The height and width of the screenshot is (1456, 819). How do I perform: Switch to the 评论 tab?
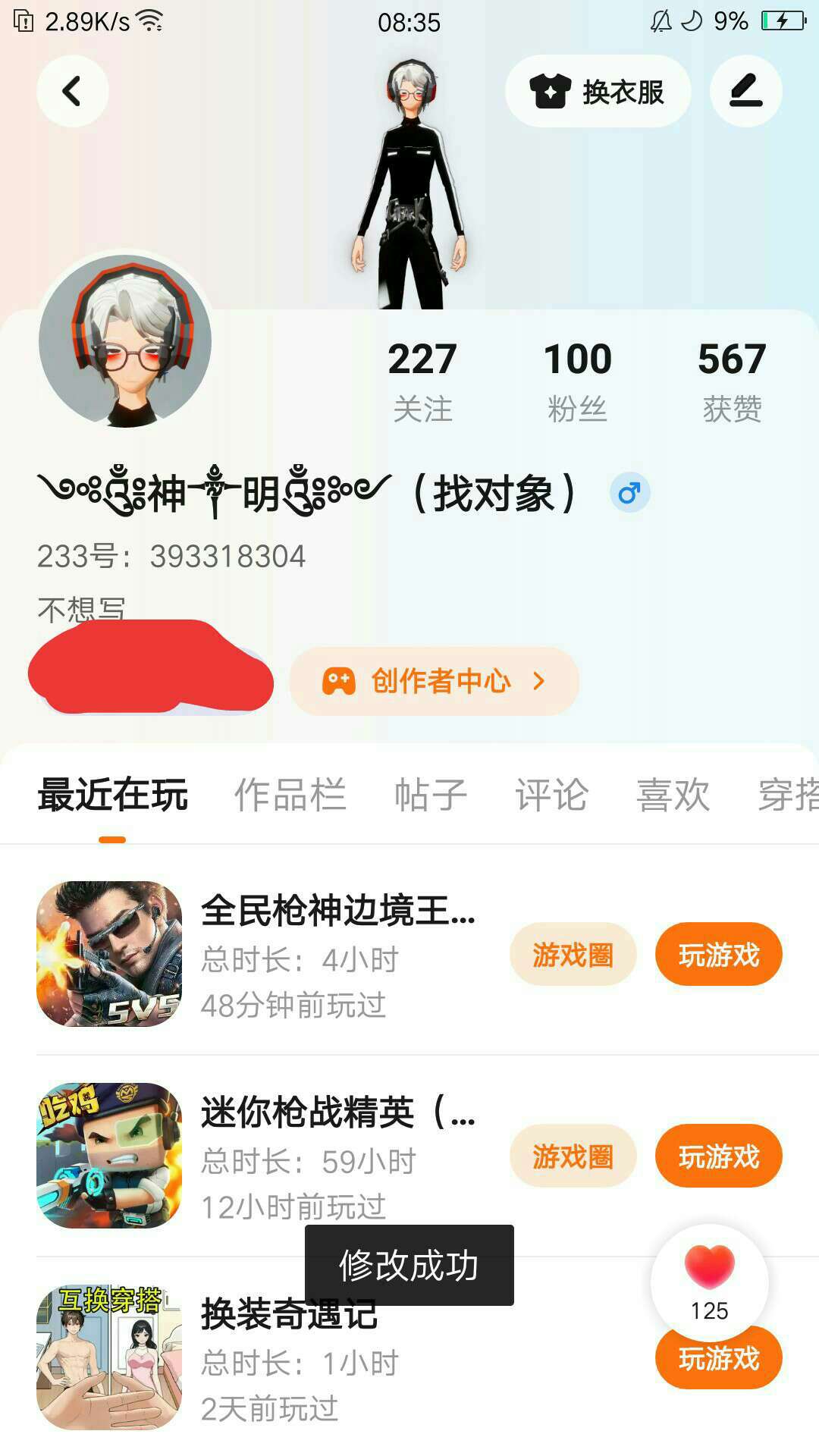pyautogui.click(x=551, y=795)
